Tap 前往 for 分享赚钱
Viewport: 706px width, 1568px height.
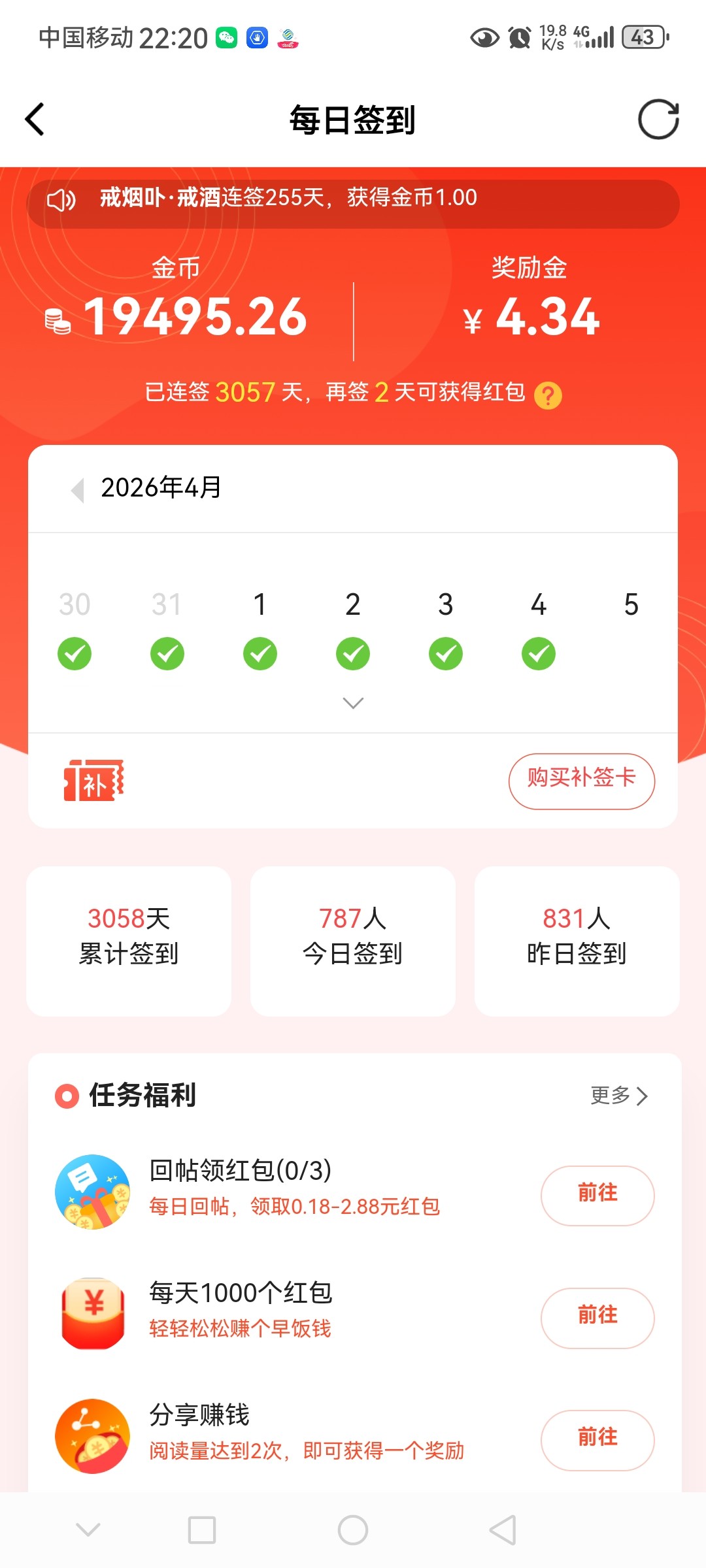(x=597, y=1439)
